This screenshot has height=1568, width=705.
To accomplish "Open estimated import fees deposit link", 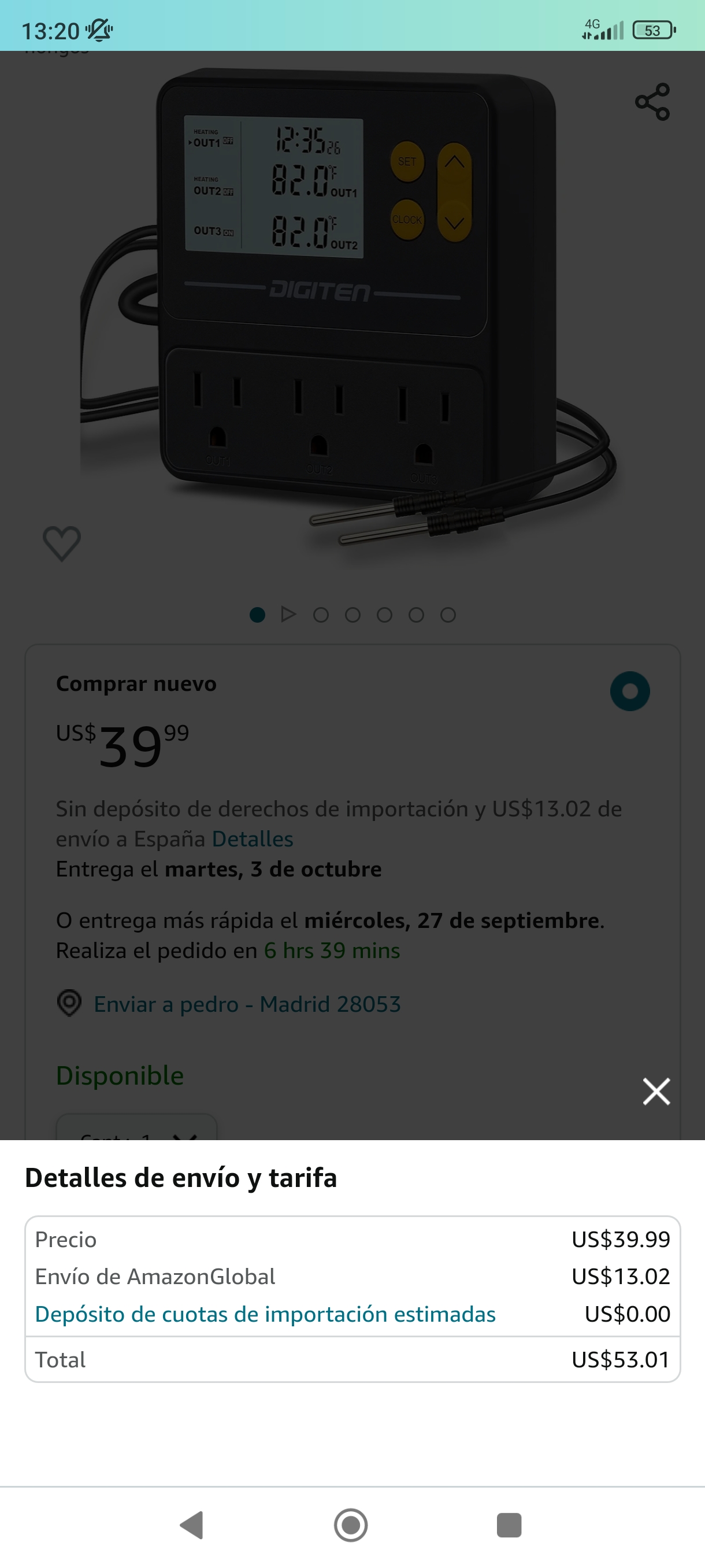I will point(265,1314).
